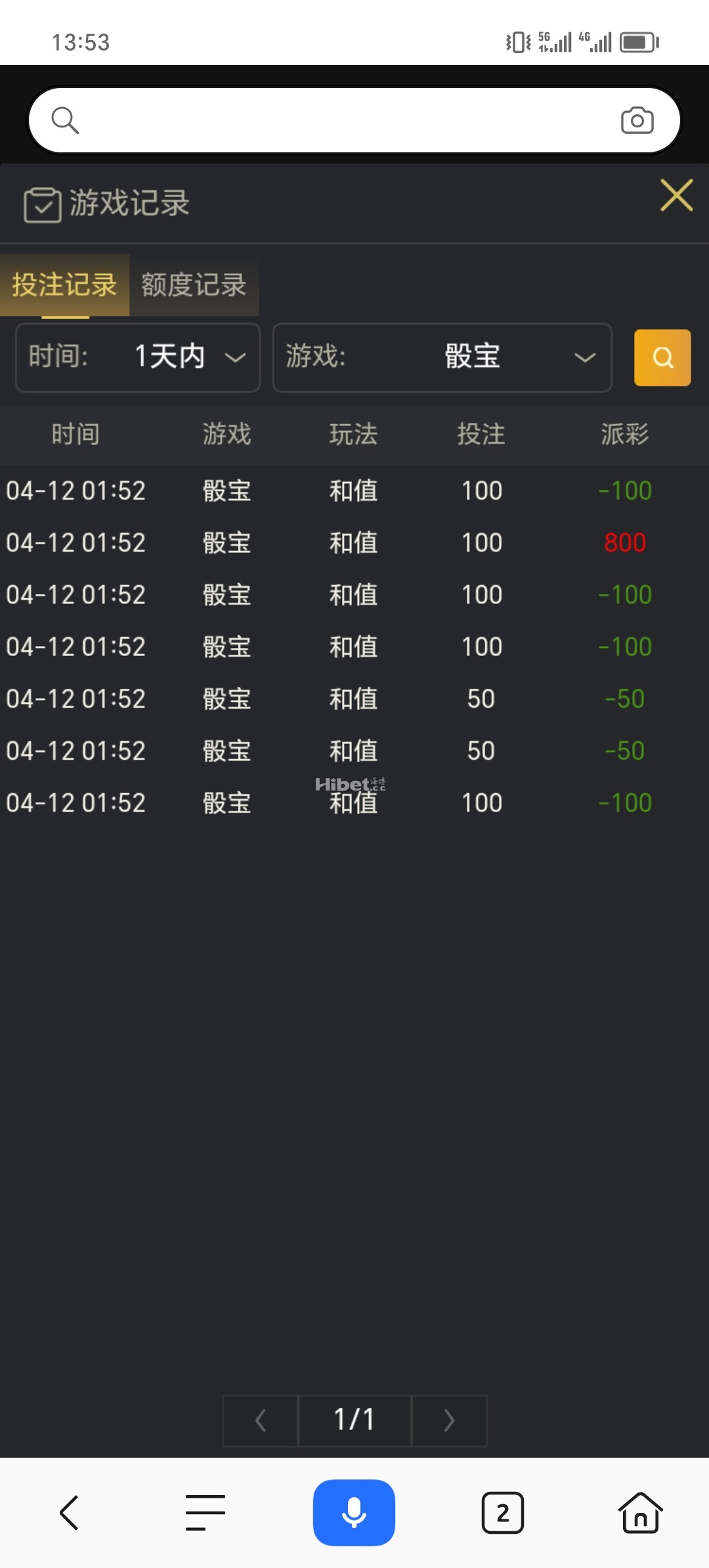Open the camera search icon
Image resolution: width=709 pixels, height=1568 pixels.
[x=637, y=120]
